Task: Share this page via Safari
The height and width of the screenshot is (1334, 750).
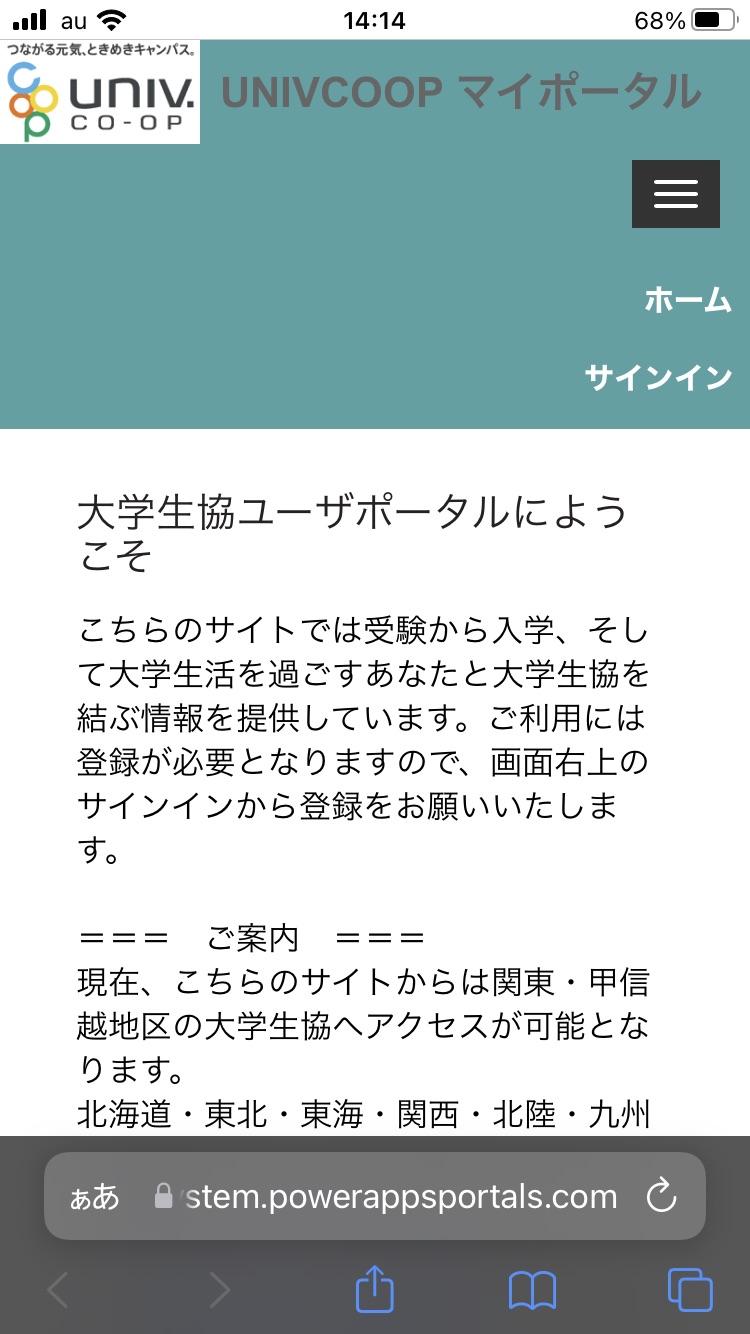Action: coord(375,1288)
